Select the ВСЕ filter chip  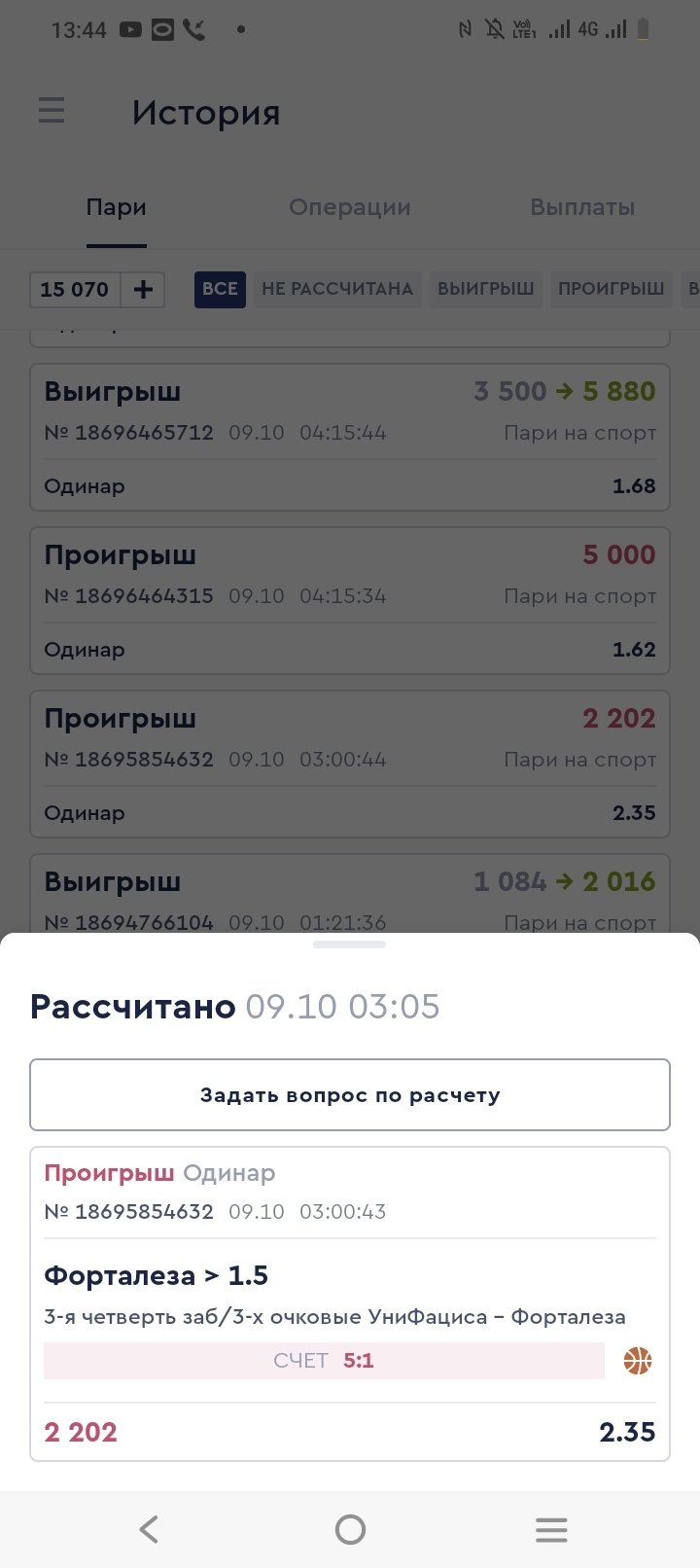[x=220, y=289]
